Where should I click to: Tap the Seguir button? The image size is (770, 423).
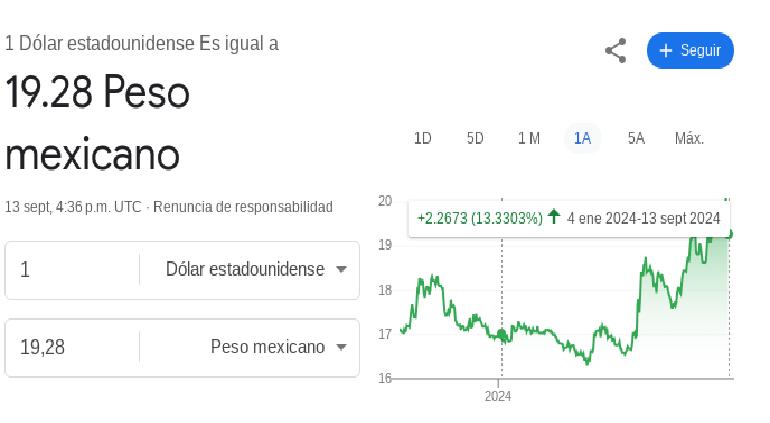690,51
